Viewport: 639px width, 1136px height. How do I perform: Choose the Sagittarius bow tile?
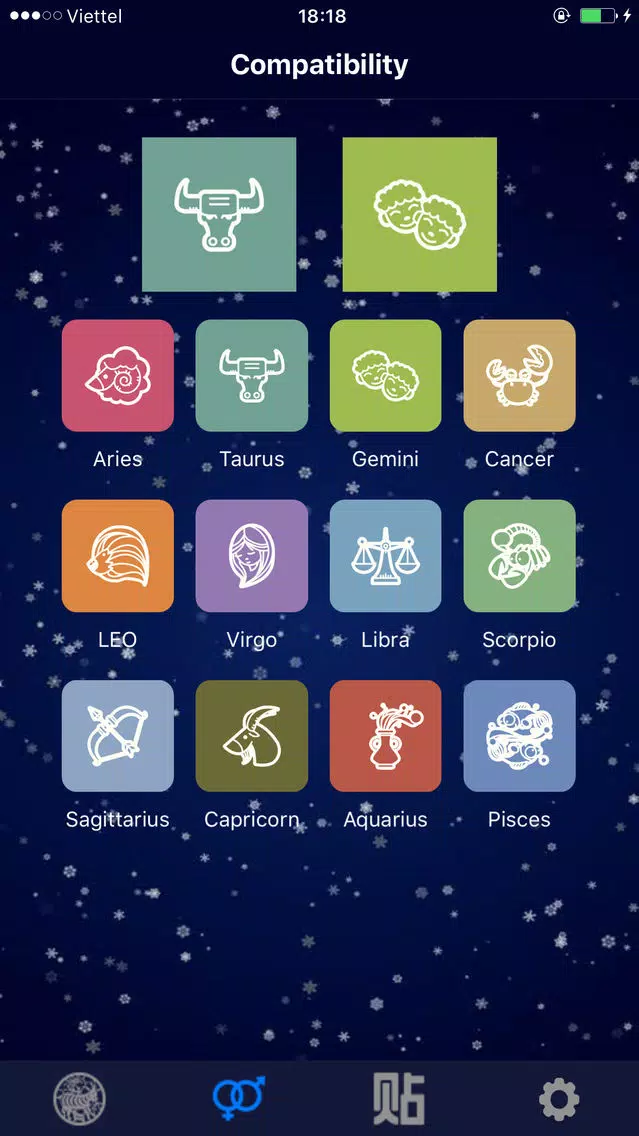click(x=117, y=735)
